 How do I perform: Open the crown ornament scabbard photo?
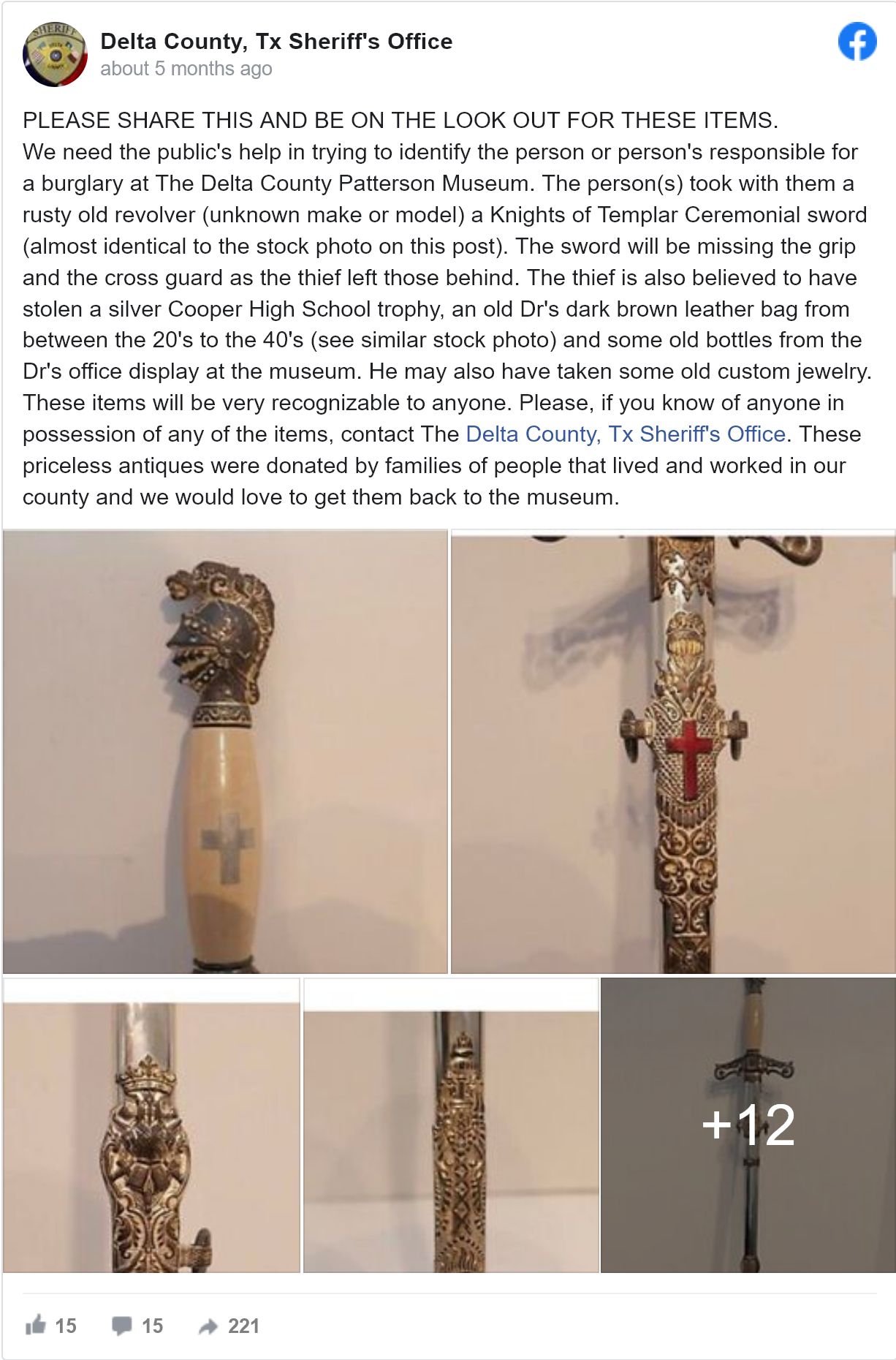tap(151, 1126)
